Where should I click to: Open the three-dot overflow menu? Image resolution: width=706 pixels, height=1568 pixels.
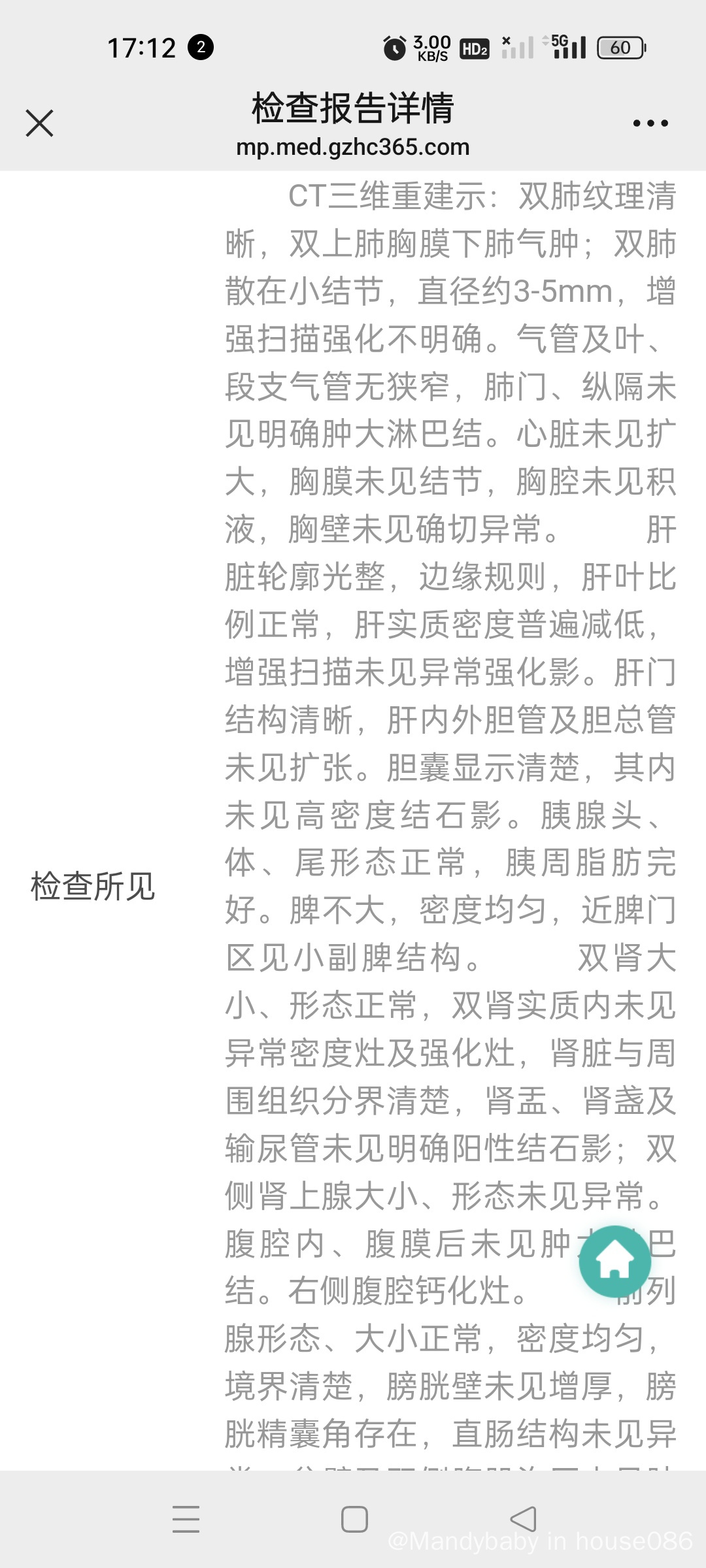pyautogui.click(x=650, y=123)
